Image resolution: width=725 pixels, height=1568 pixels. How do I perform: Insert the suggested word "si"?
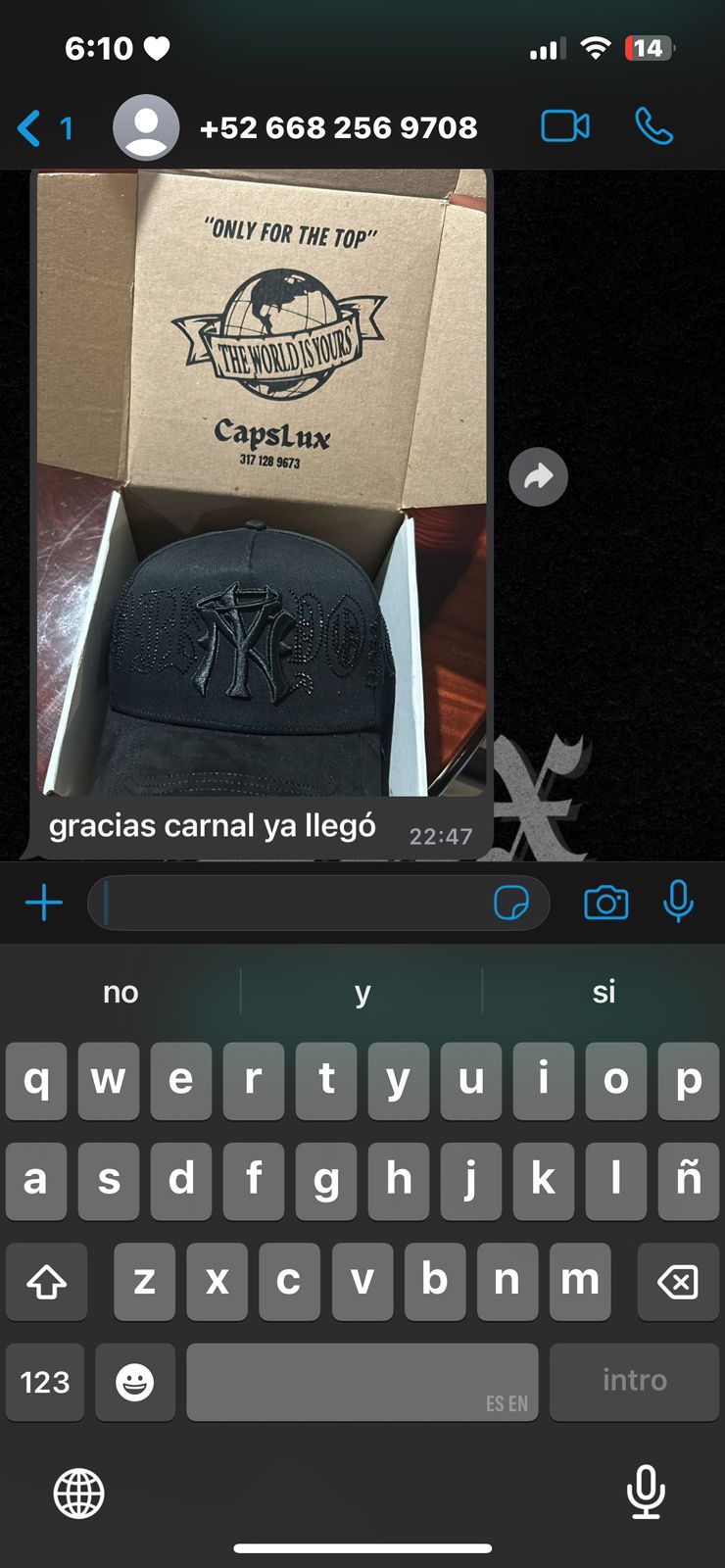coord(604,992)
